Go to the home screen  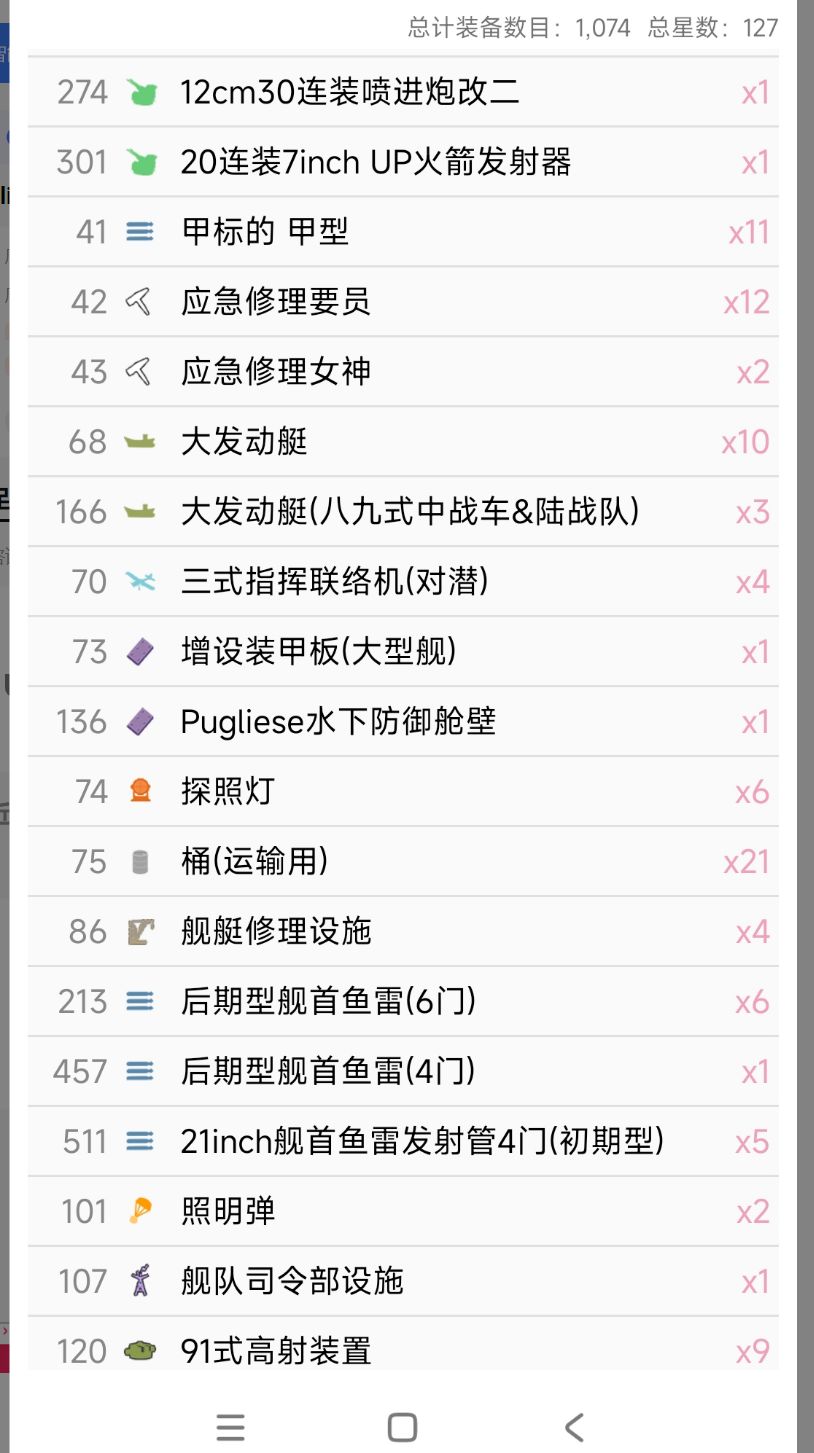(402, 1427)
